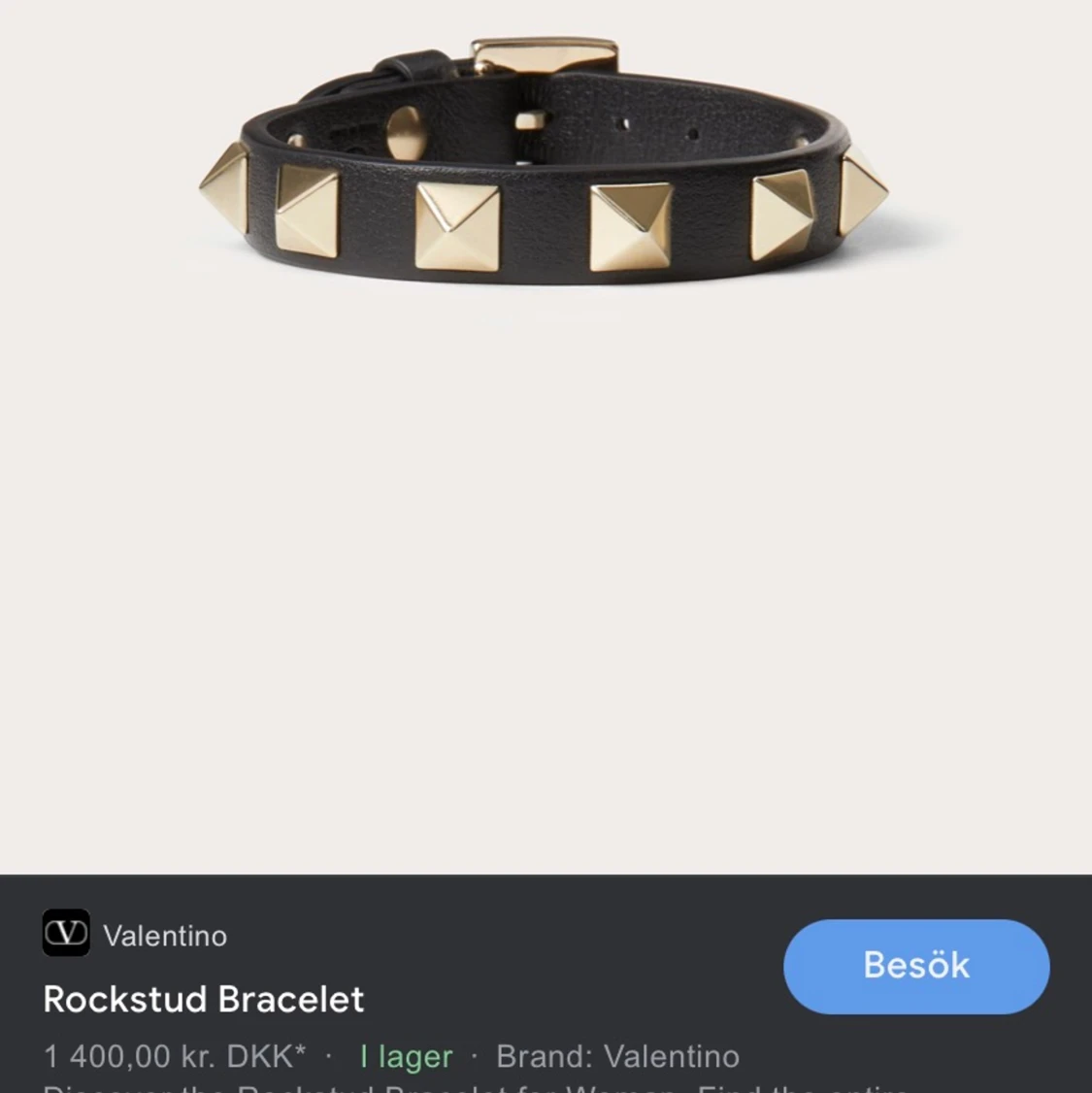The height and width of the screenshot is (1093, 1092).
Task: Tap the green "I lager" stock status
Action: (x=405, y=1056)
